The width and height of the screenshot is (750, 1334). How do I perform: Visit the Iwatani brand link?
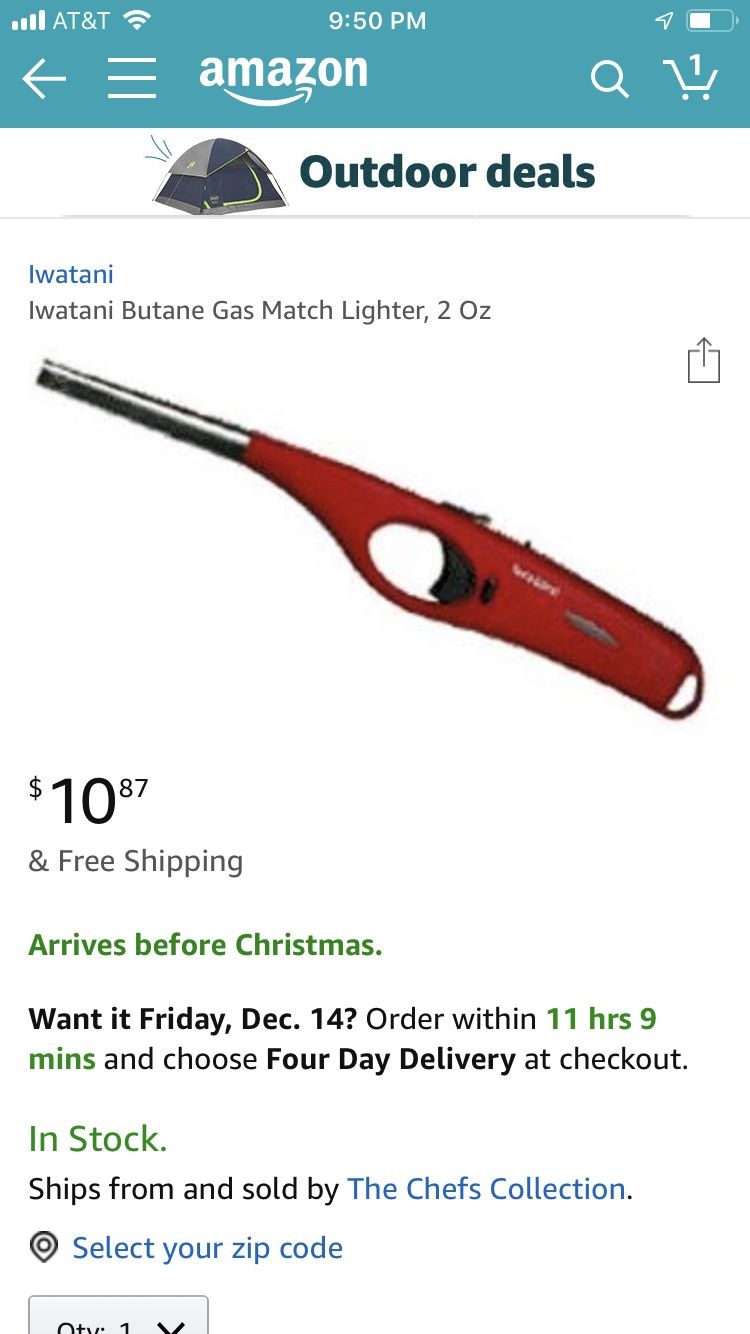pyautogui.click(x=71, y=274)
